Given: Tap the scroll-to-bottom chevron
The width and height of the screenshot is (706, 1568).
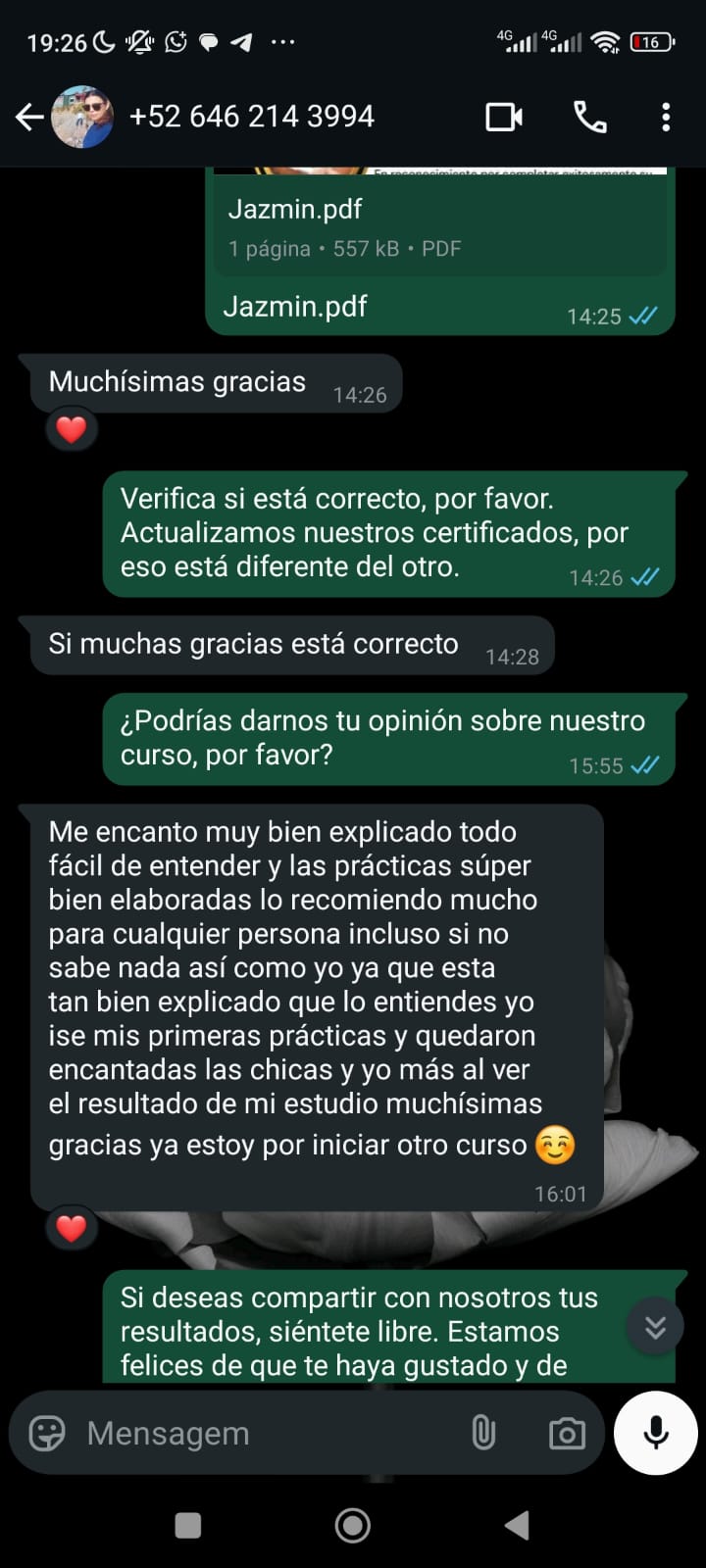Looking at the screenshot, I should pos(653,1326).
